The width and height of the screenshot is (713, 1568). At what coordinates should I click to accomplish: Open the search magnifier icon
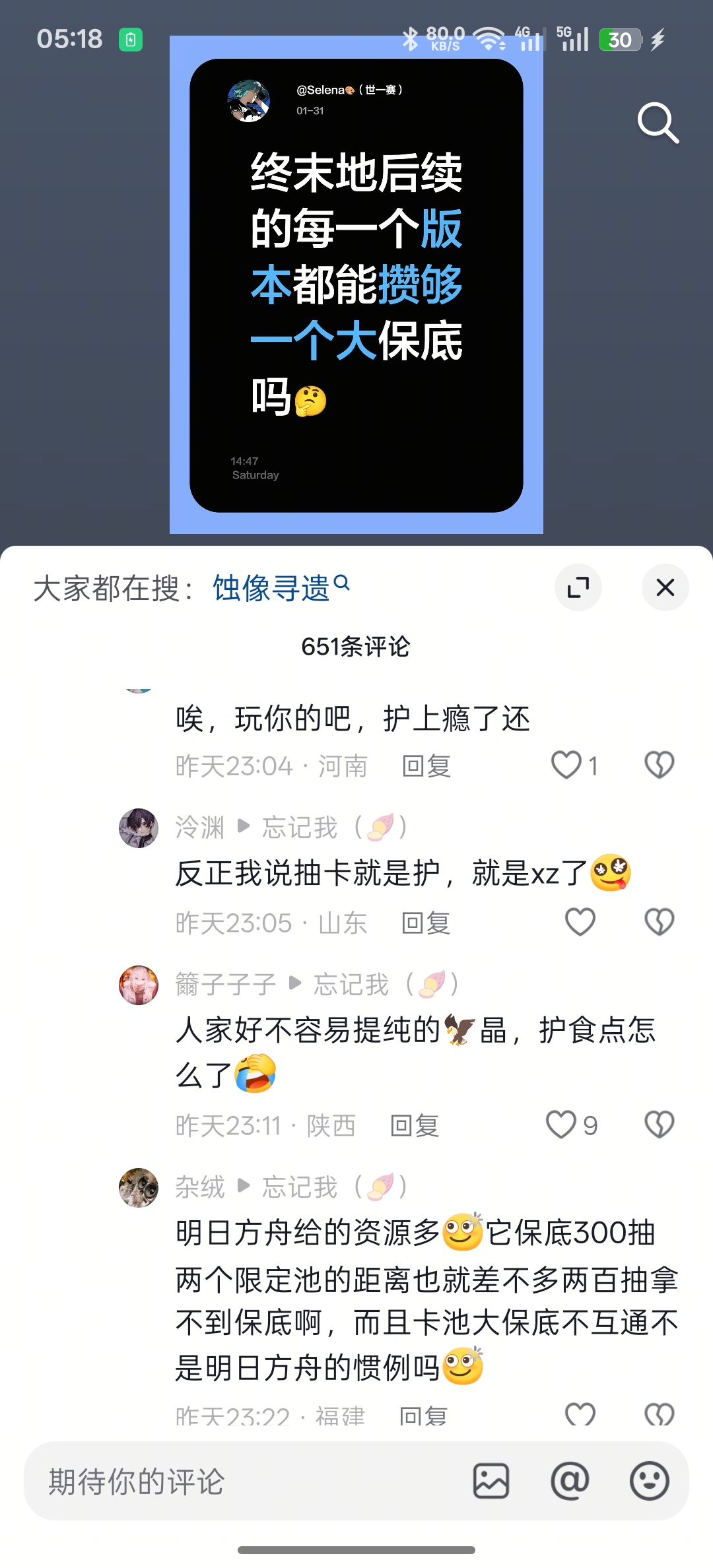pyautogui.click(x=658, y=123)
